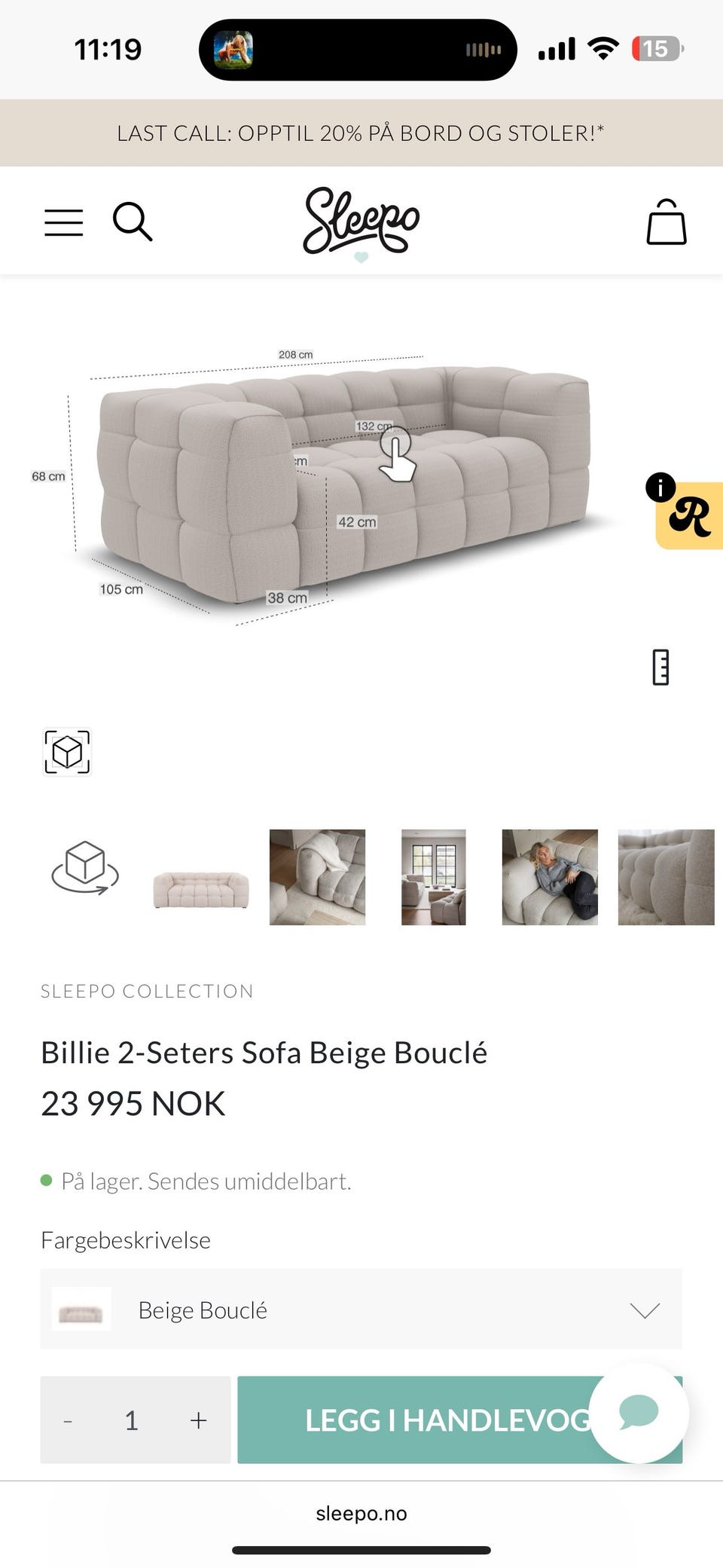Screen dimensions: 723x1568
Task: Select the 360 rotation cube thumbnail
Action: (x=84, y=878)
